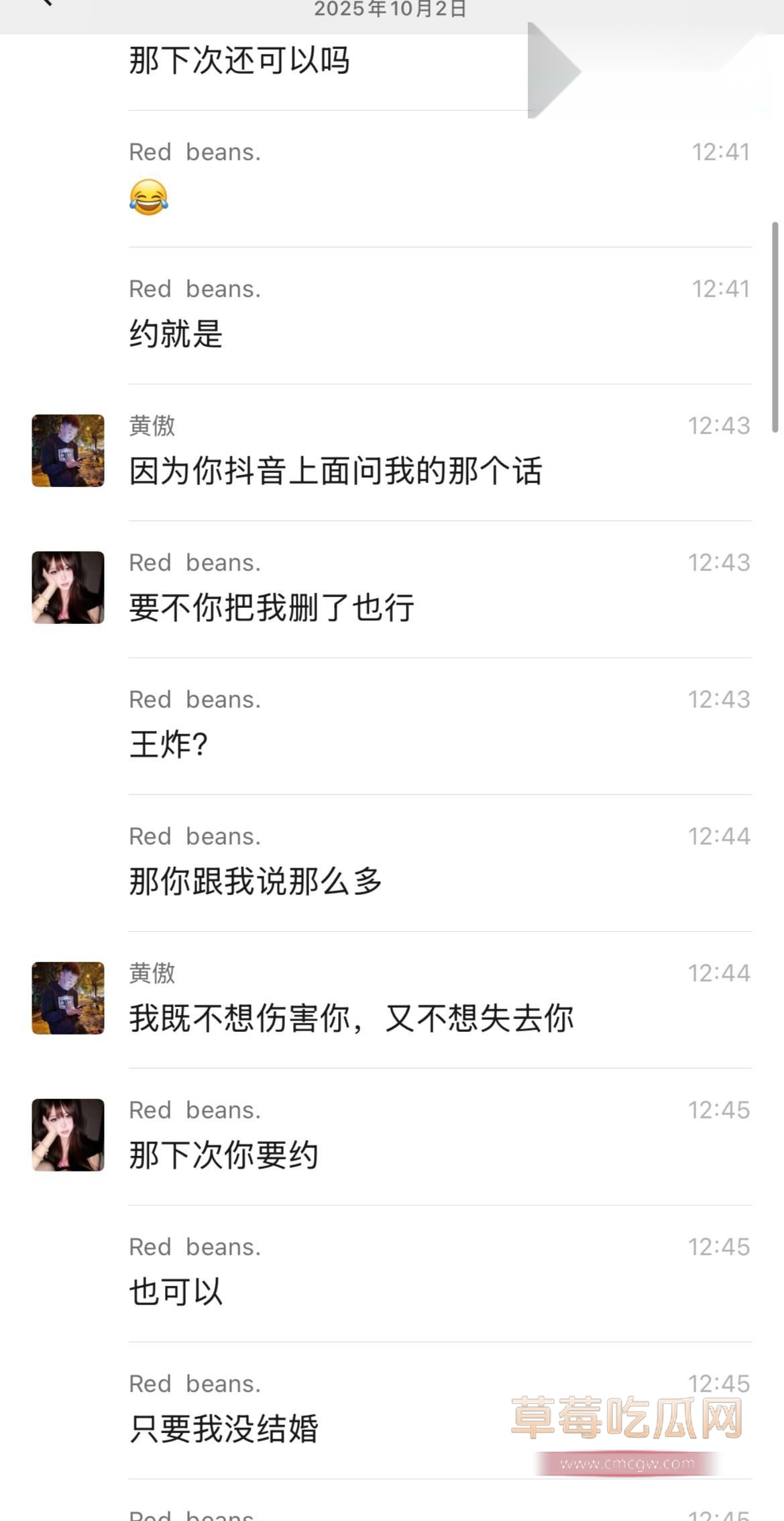Tap the 12:41 timestamp beside Red beans.

[720, 152]
